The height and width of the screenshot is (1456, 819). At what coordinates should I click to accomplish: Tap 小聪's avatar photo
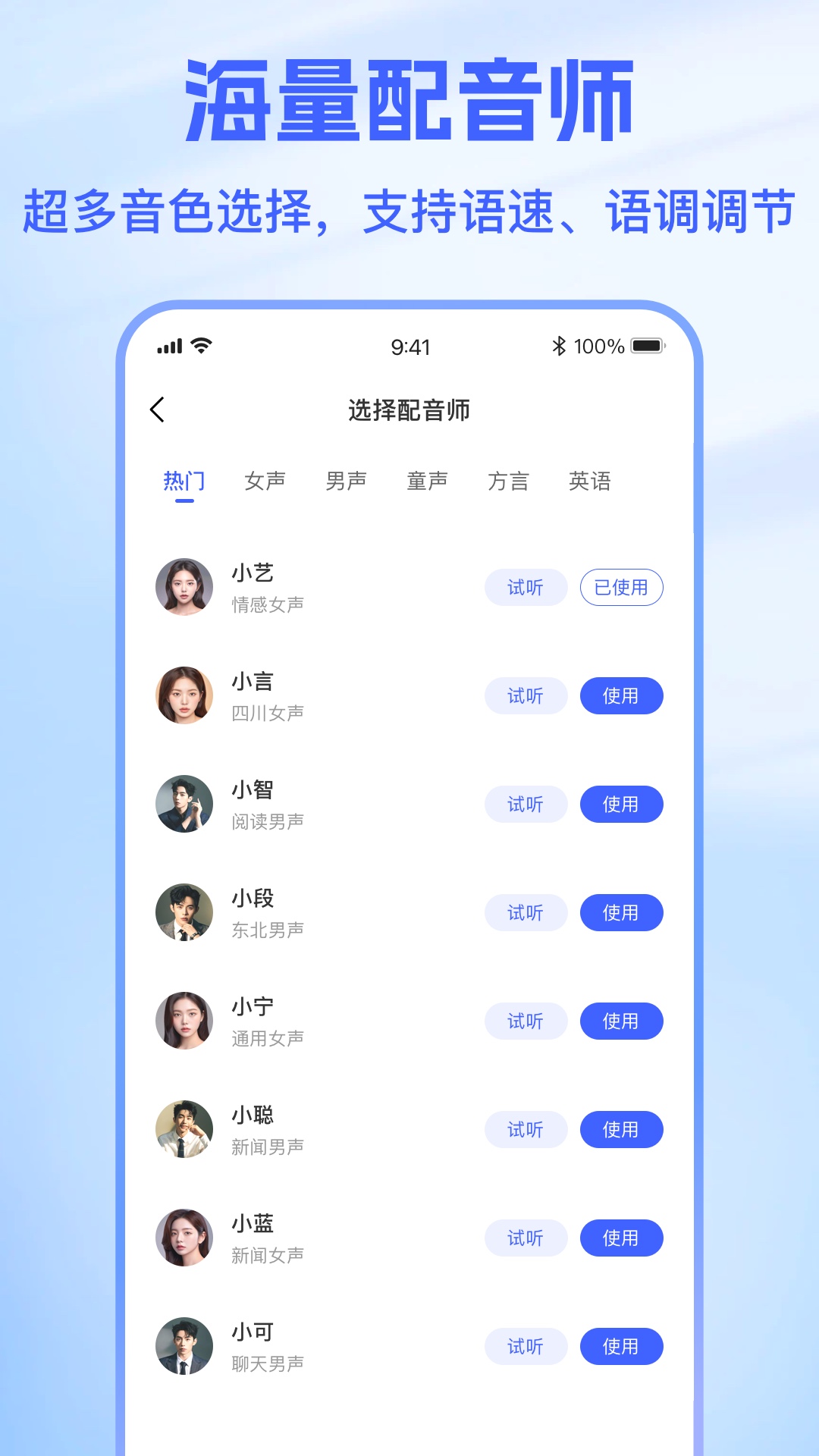coord(184,1129)
